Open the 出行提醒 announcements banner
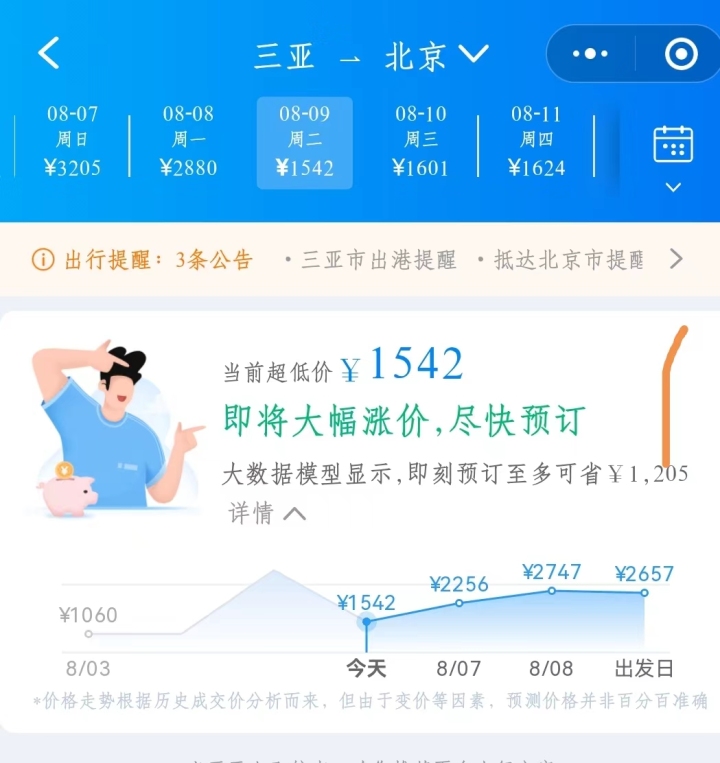The width and height of the screenshot is (720, 763). (360, 260)
